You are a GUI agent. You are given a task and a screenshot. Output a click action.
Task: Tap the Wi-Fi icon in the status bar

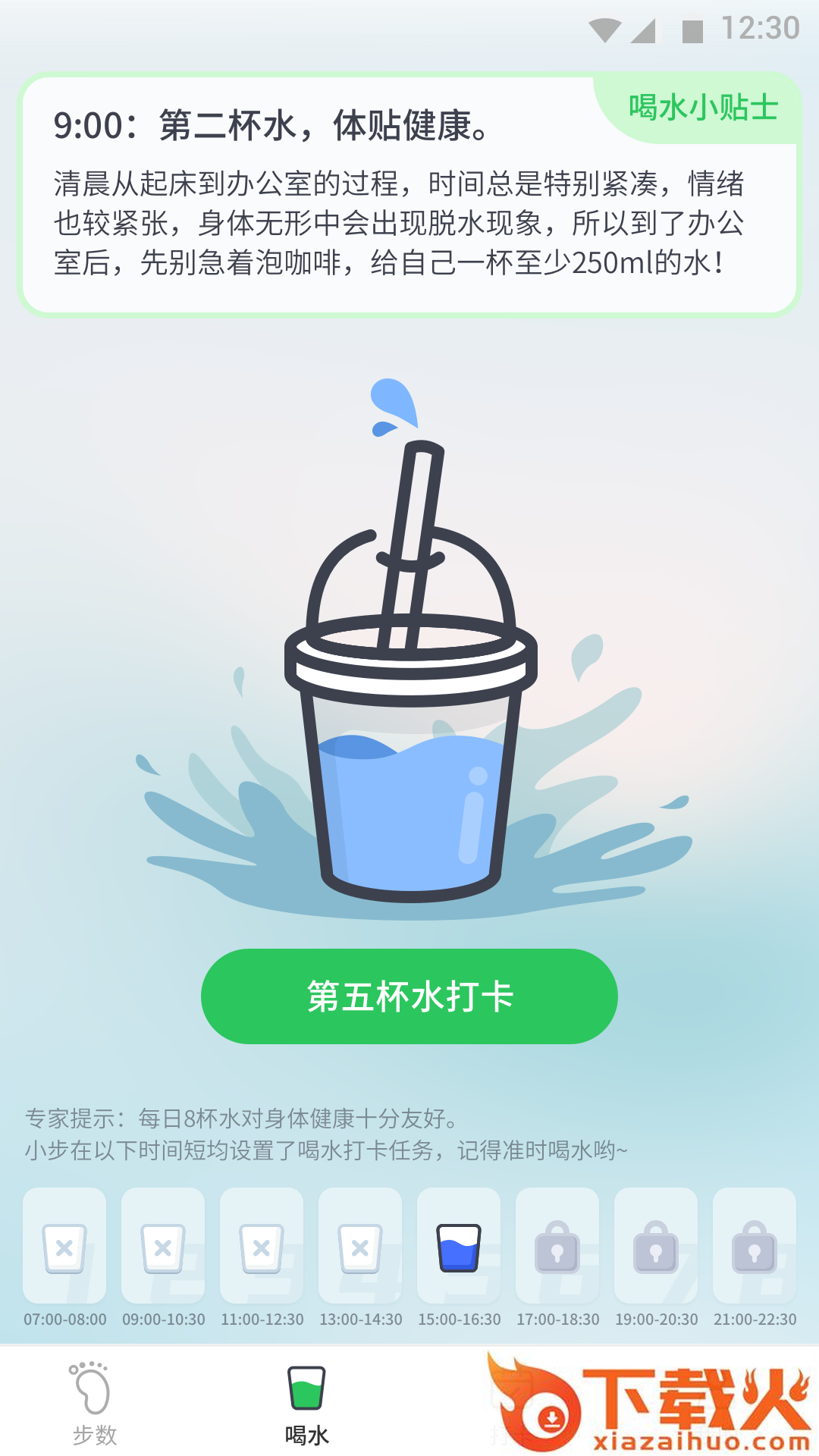pos(604,29)
